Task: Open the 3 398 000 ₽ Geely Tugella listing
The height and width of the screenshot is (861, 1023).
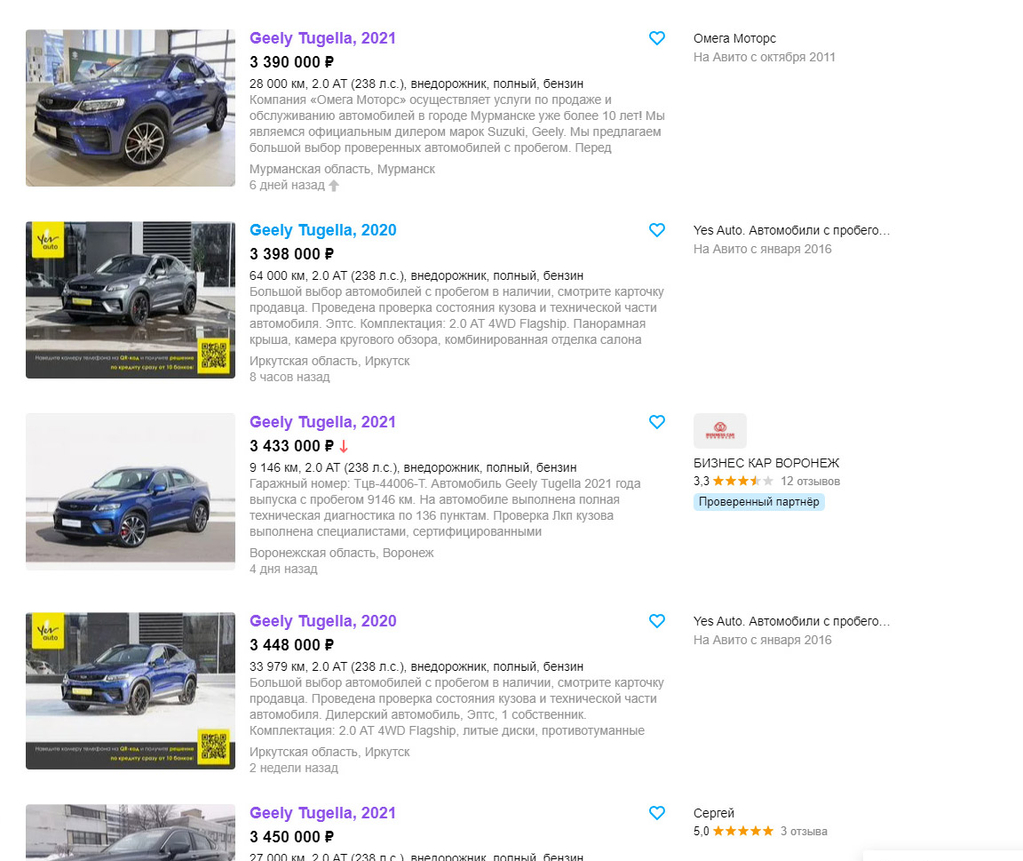Action: (322, 230)
